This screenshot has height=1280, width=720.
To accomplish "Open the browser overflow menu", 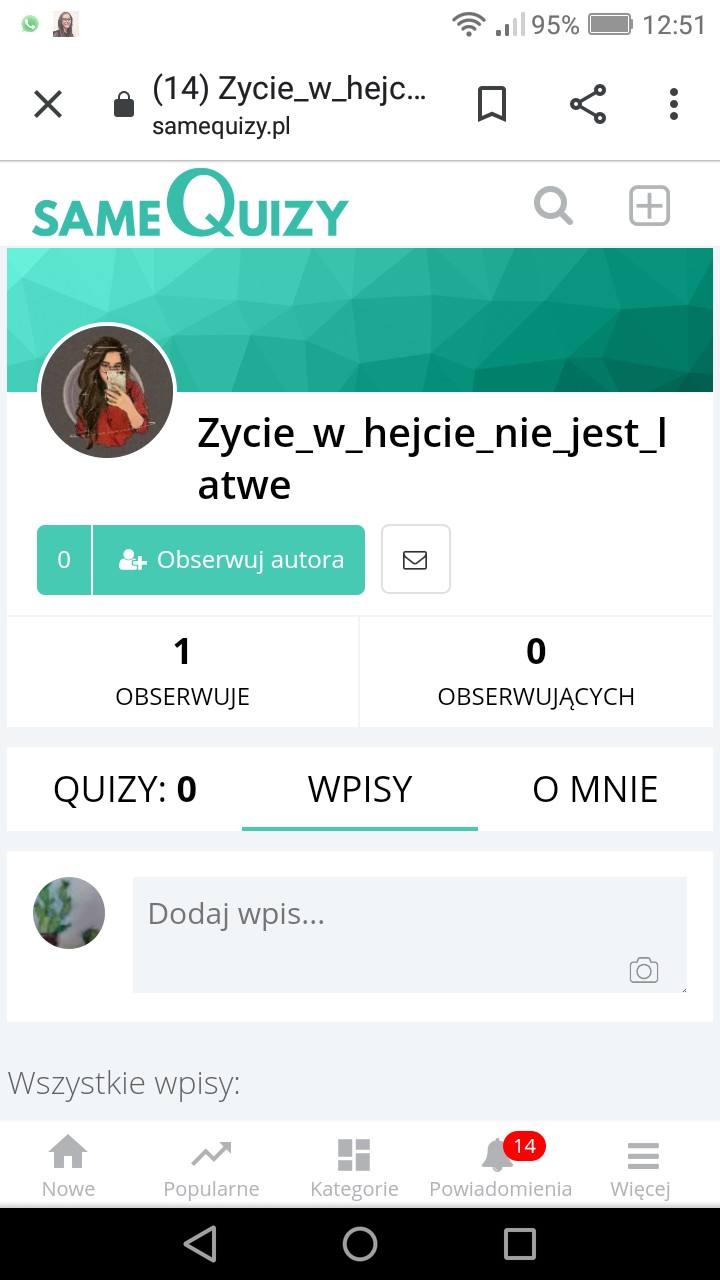I will pos(674,104).
